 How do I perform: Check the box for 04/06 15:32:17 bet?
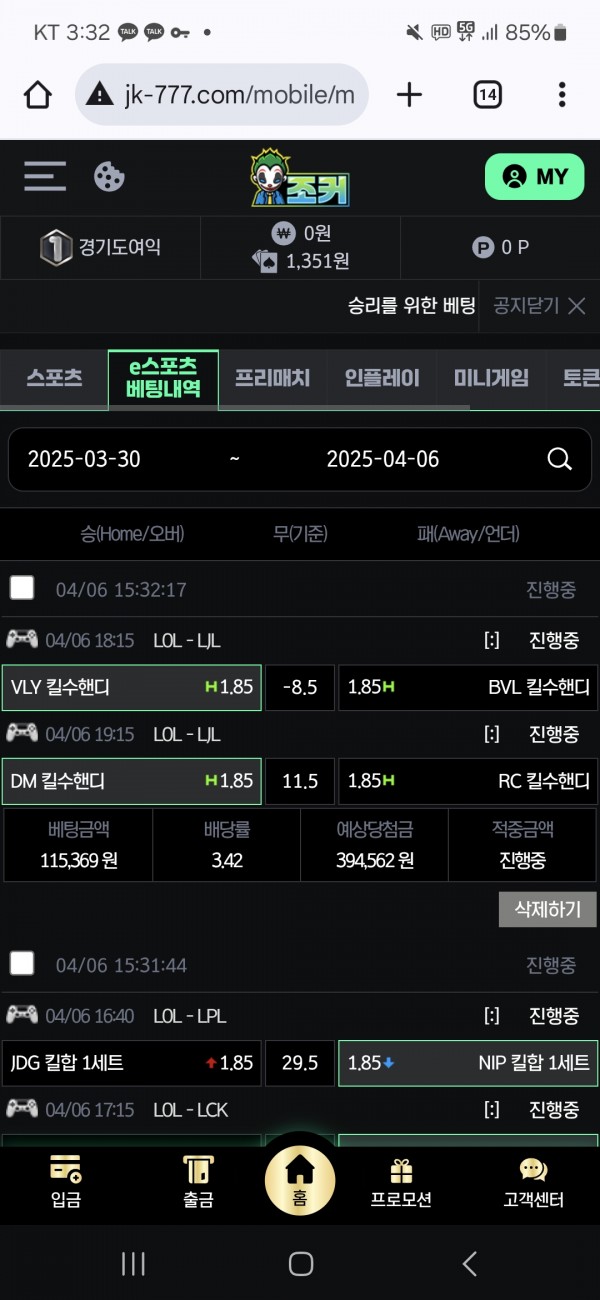[22, 588]
